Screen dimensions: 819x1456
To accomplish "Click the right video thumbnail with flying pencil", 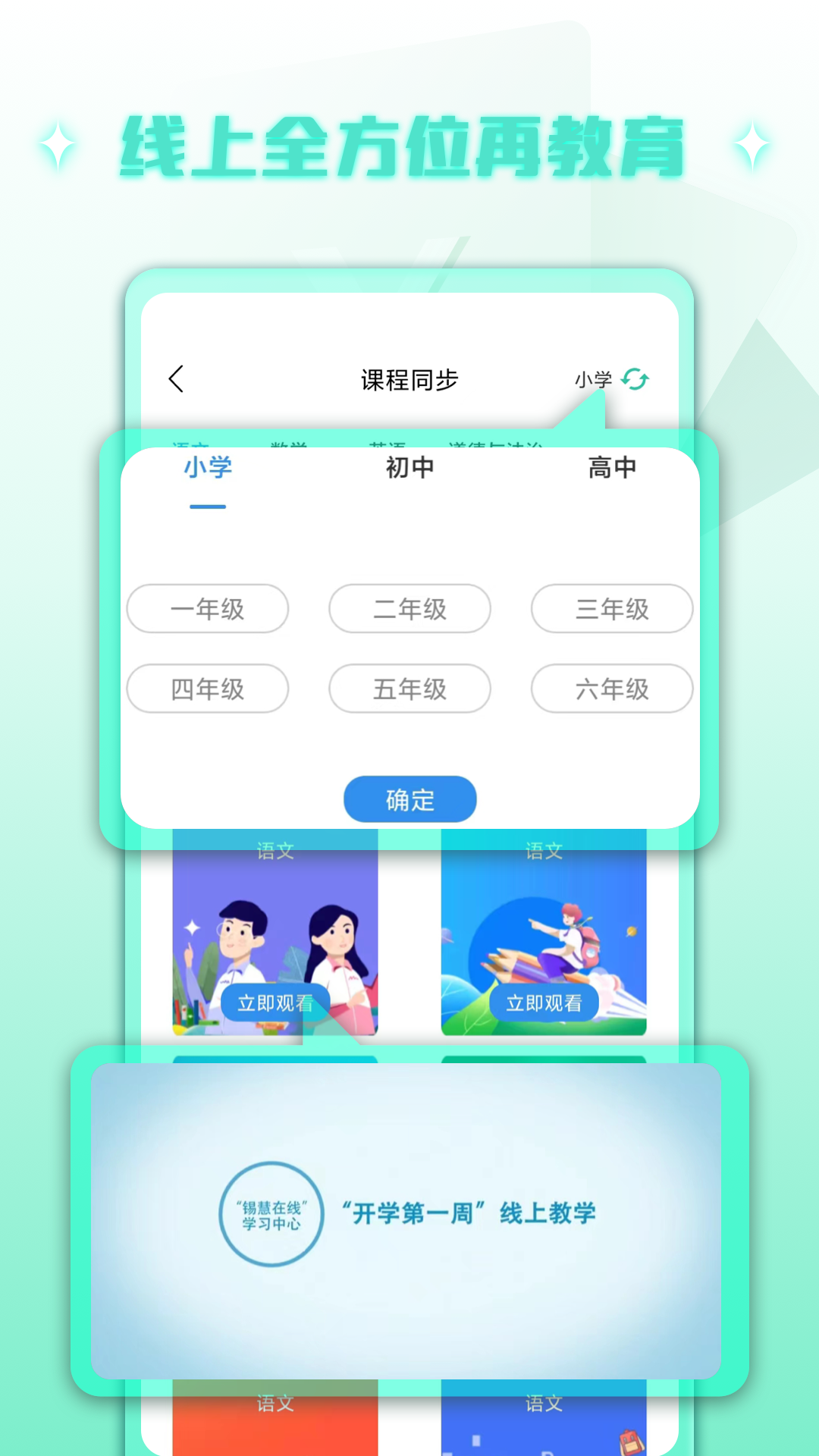I will [x=545, y=937].
